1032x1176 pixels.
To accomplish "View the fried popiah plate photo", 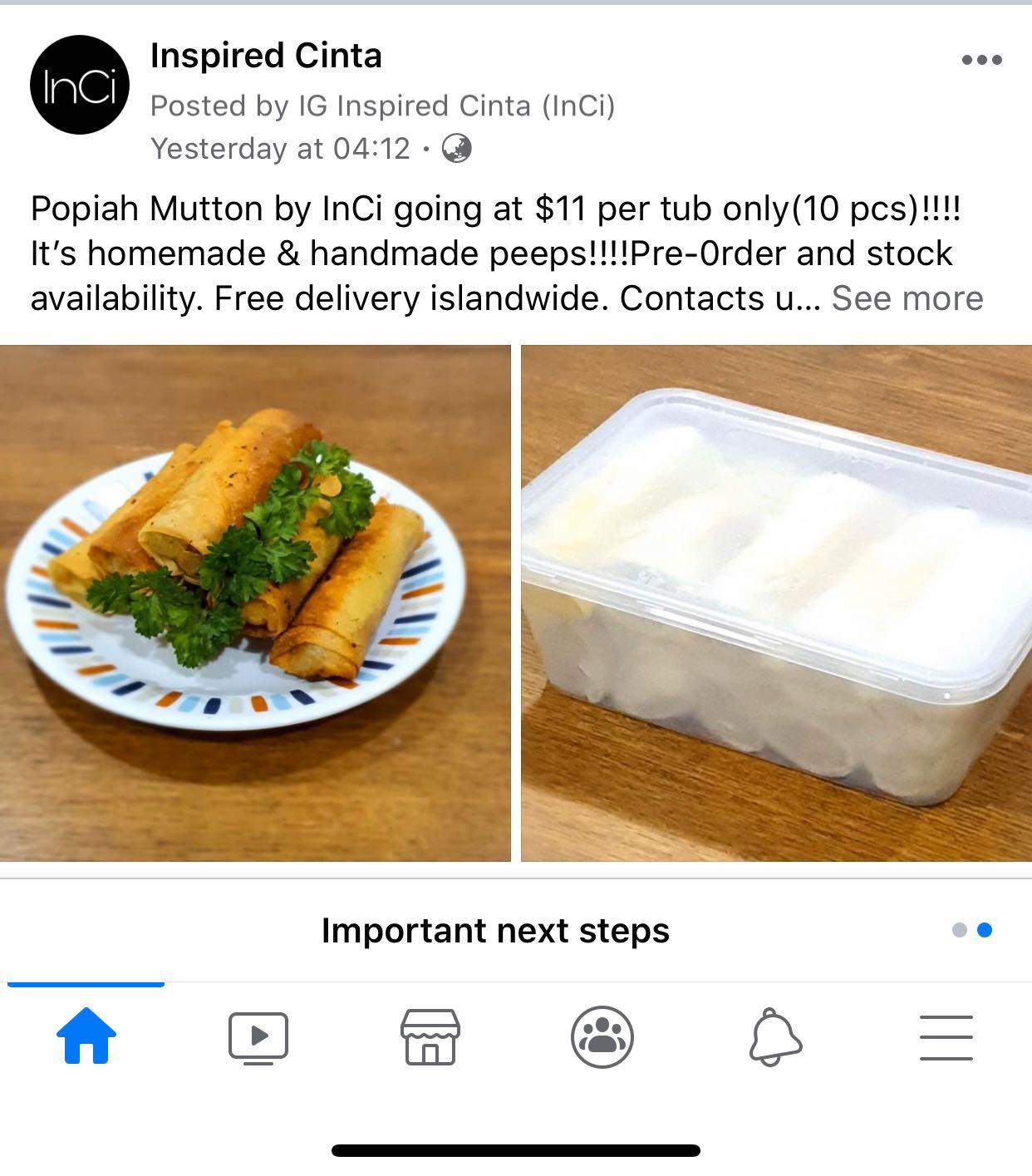I will click(255, 603).
